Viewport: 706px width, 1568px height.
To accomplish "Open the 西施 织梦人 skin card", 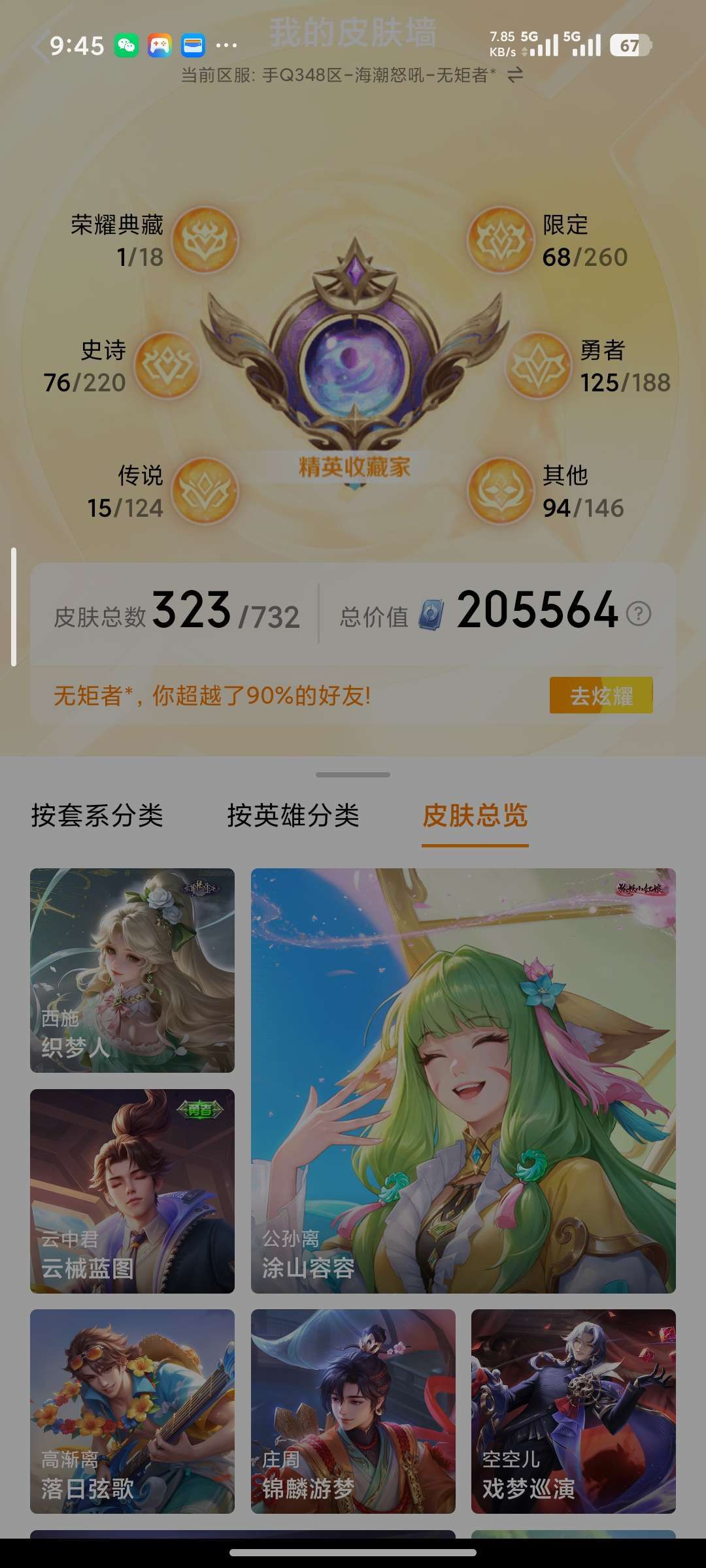I will (x=132, y=970).
